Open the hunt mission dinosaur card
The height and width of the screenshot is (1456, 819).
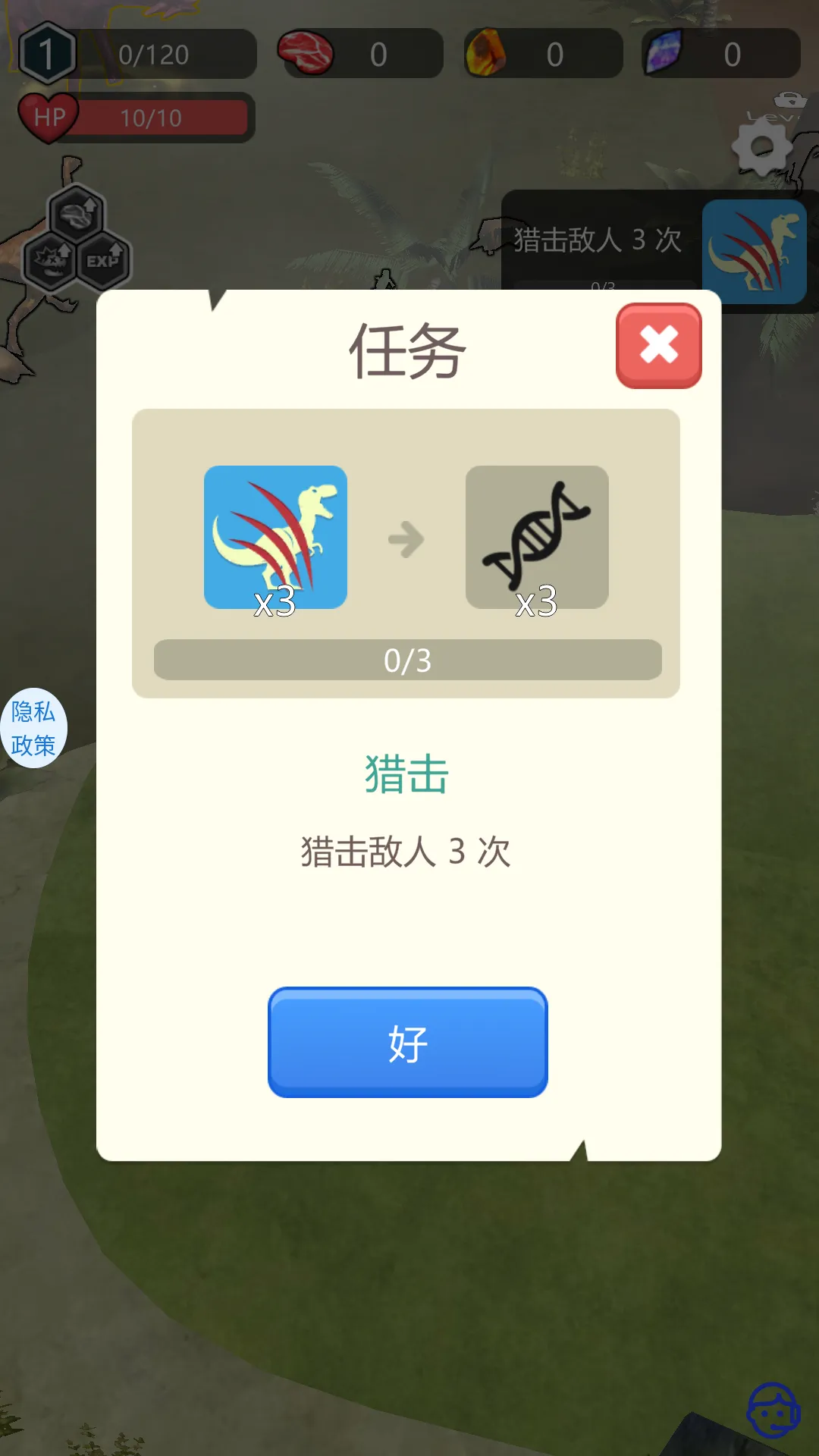pos(754,252)
